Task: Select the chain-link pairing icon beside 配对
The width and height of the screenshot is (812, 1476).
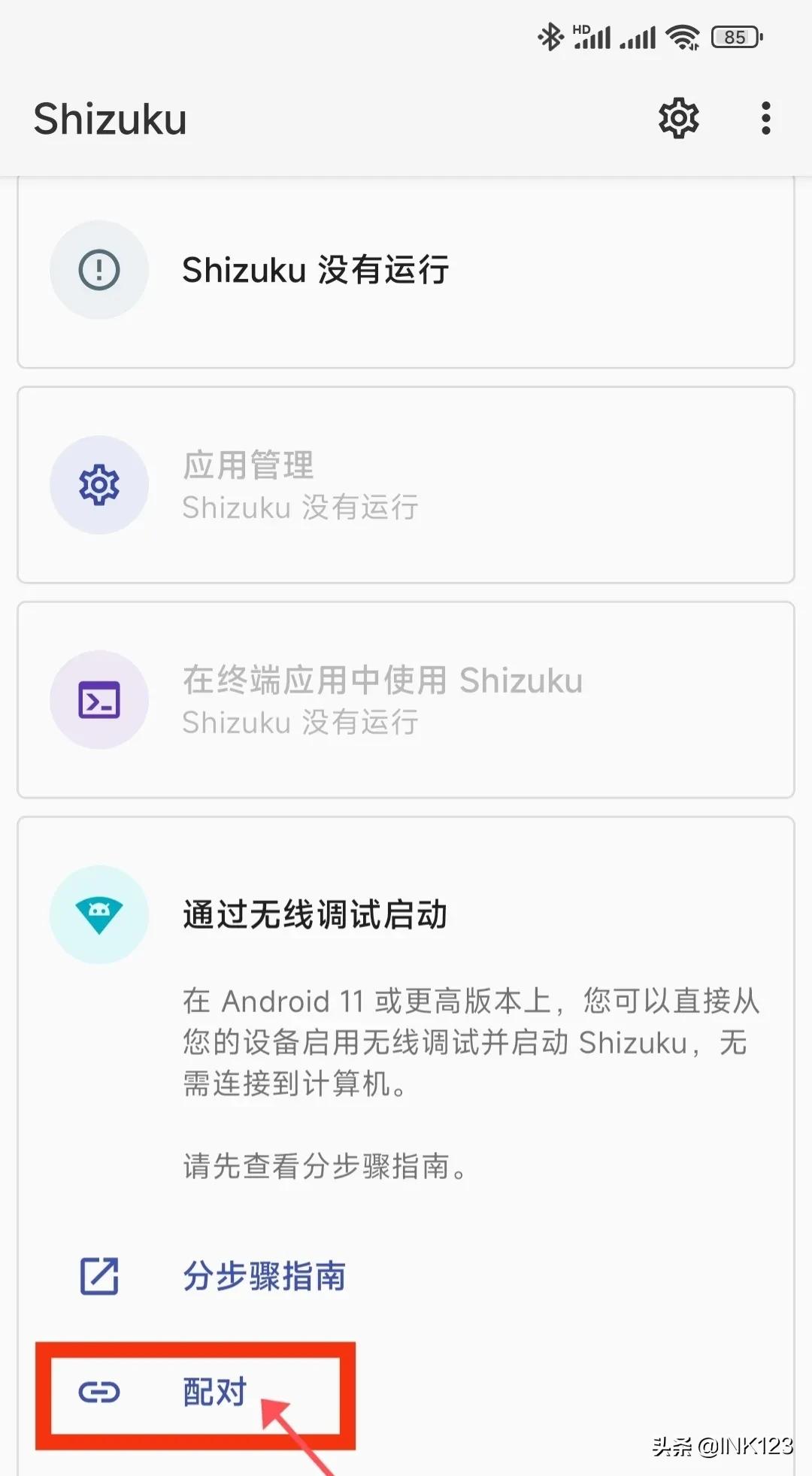Action: pos(98,1391)
